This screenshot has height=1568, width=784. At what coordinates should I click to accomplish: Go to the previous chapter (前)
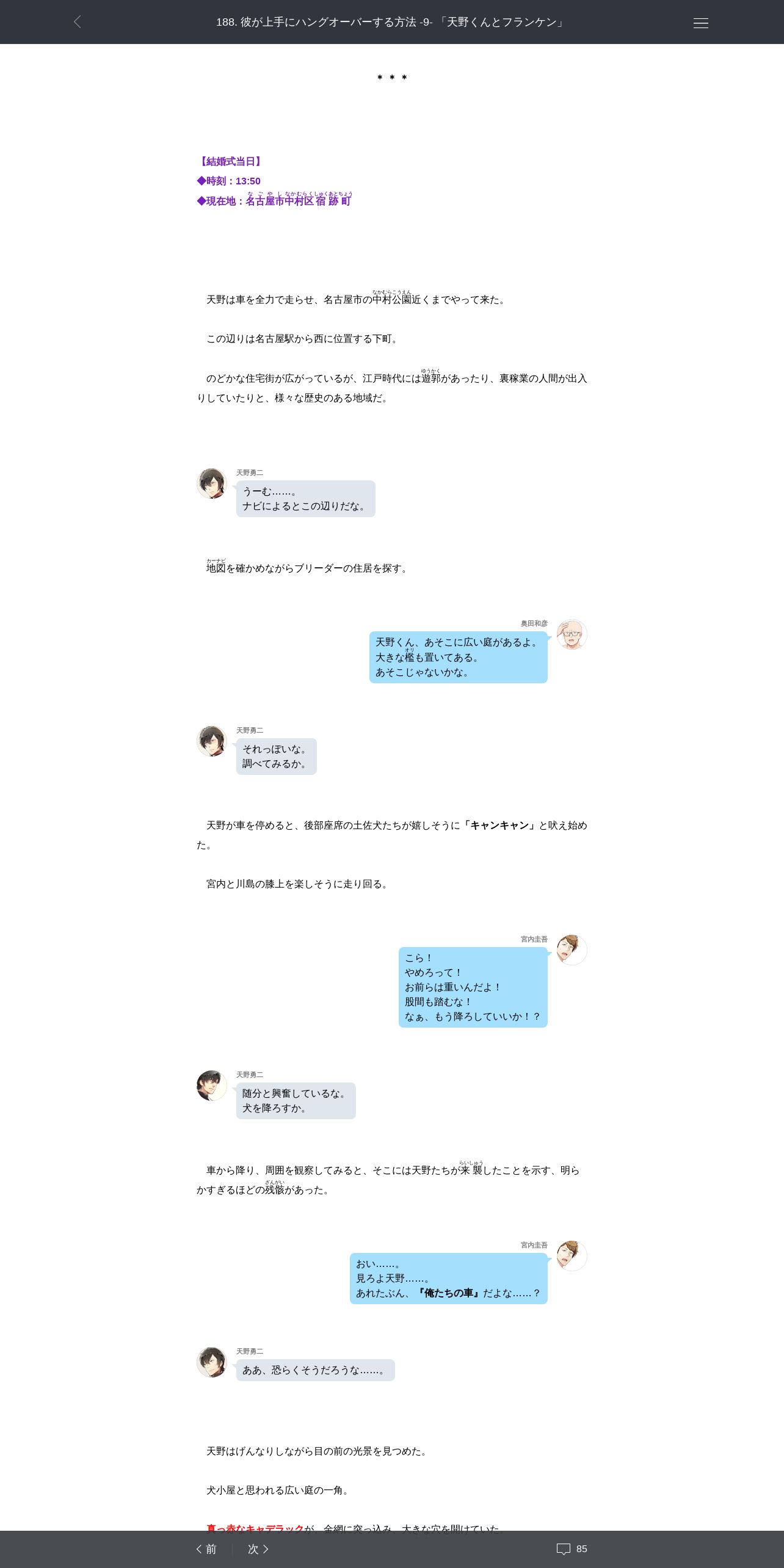[x=206, y=1549]
